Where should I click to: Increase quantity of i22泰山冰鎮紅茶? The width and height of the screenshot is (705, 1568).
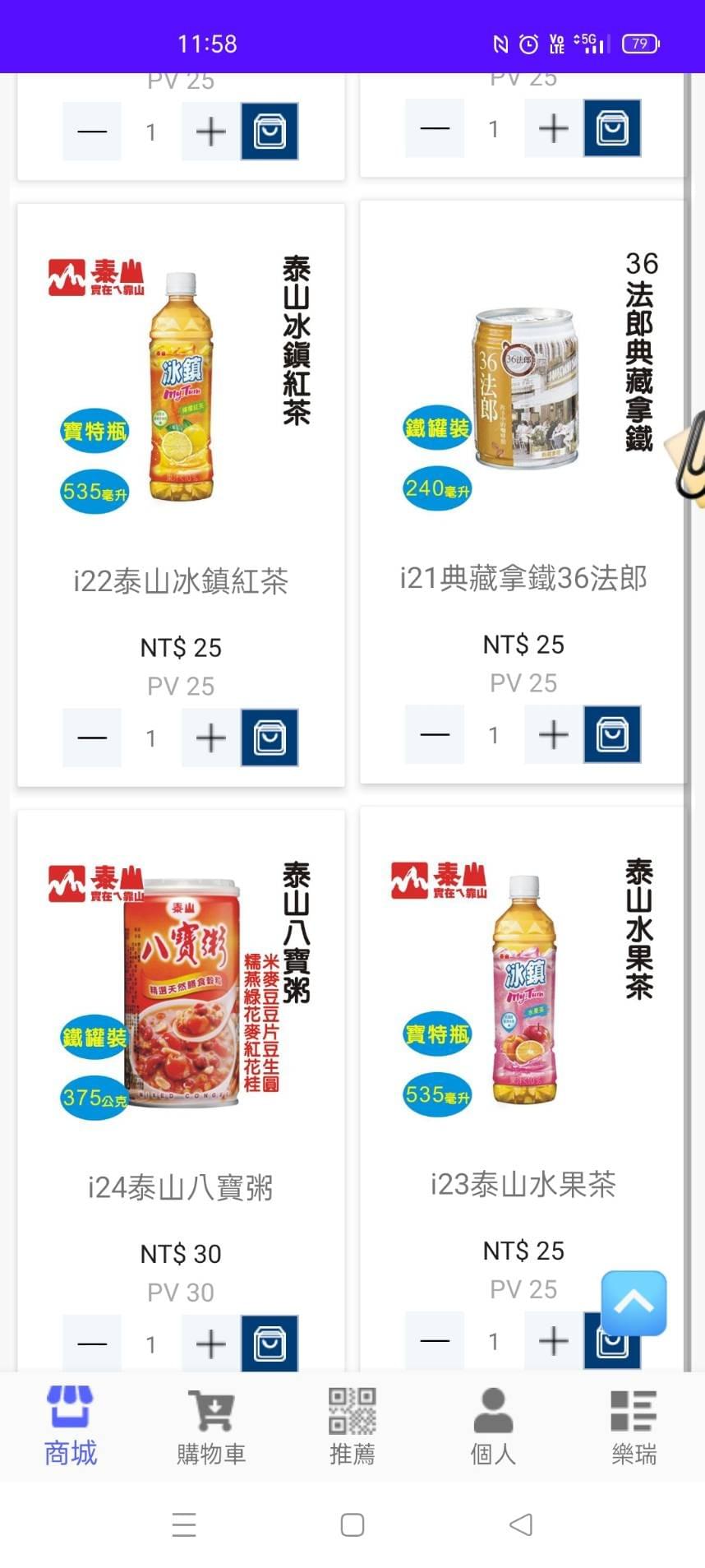point(211,738)
